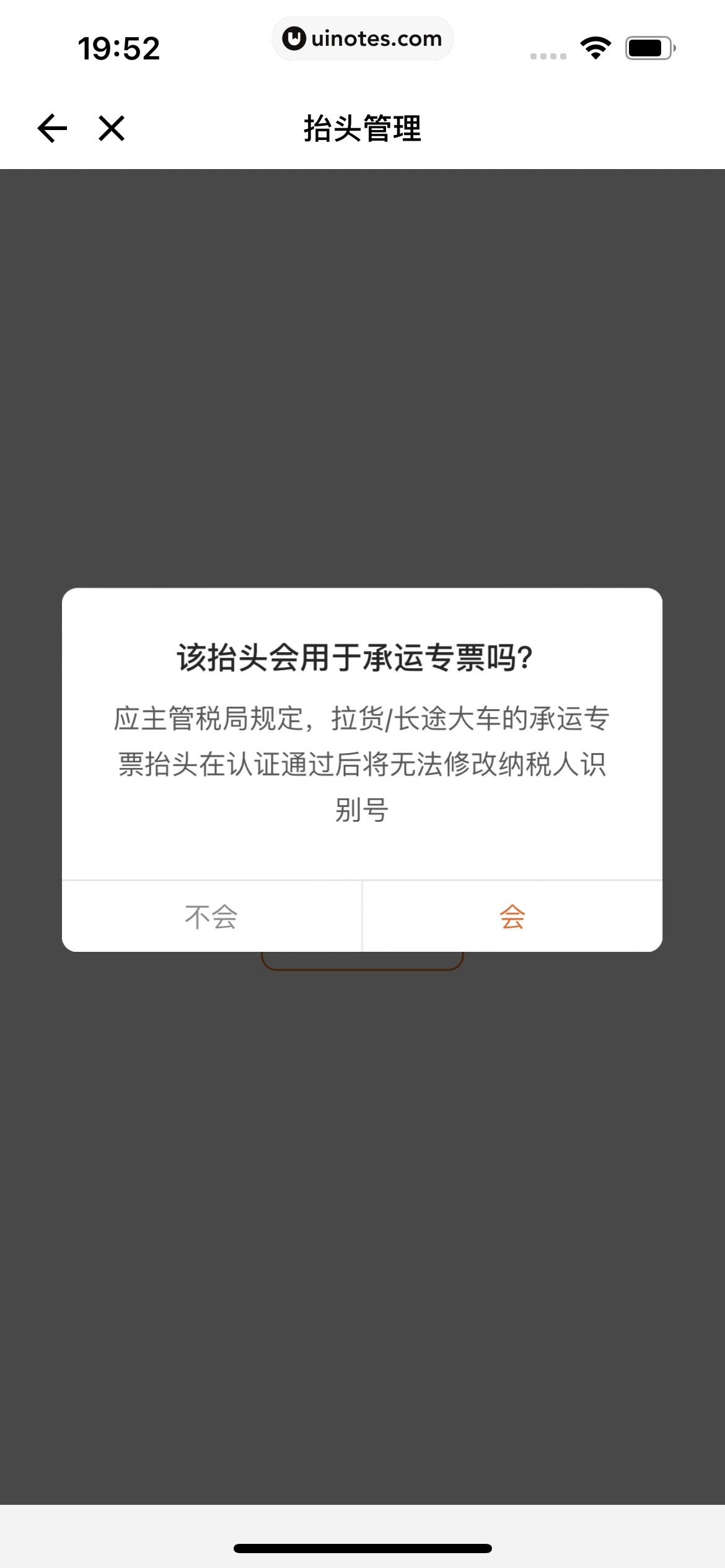
Task: Tap the uinotes.com logo badge
Action: [x=362, y=38]
